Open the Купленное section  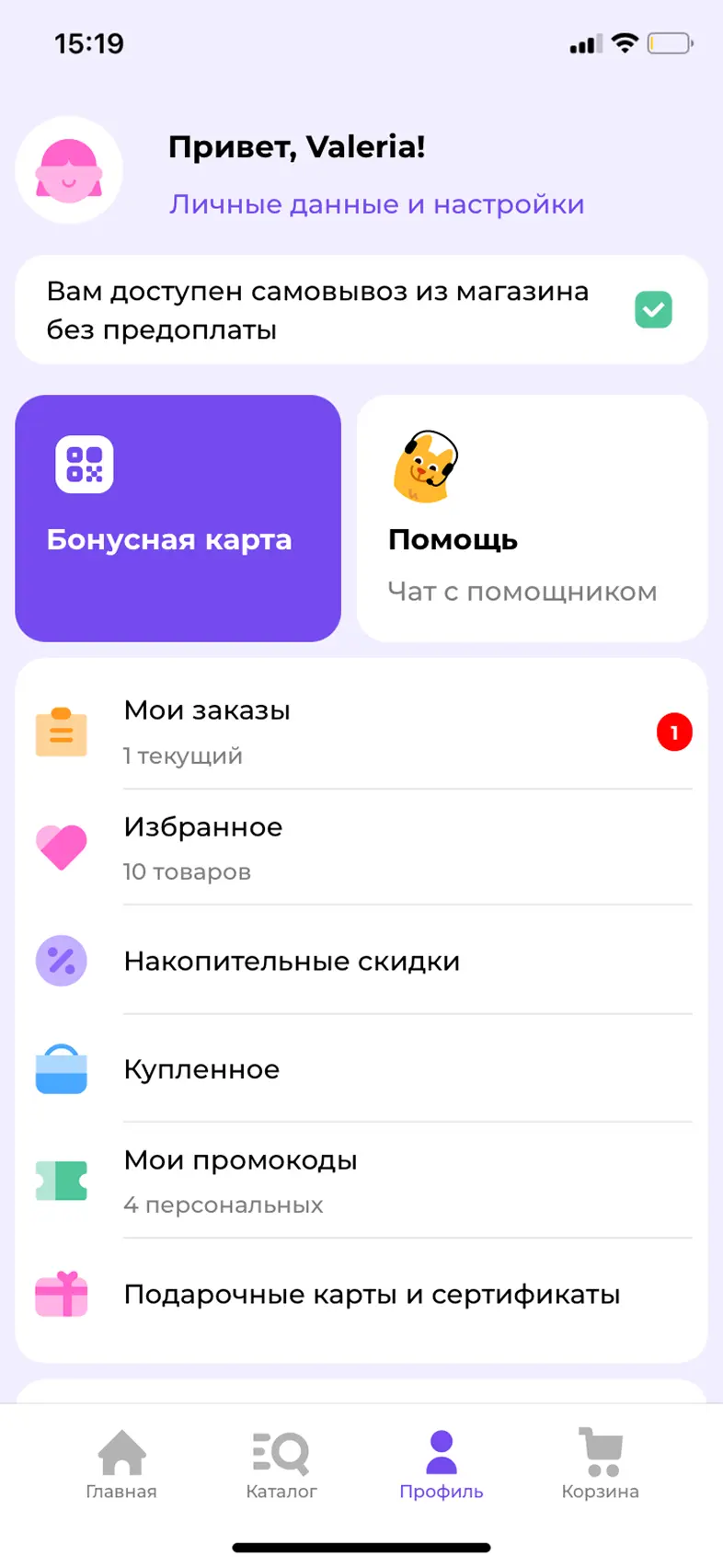point(361,1069)
